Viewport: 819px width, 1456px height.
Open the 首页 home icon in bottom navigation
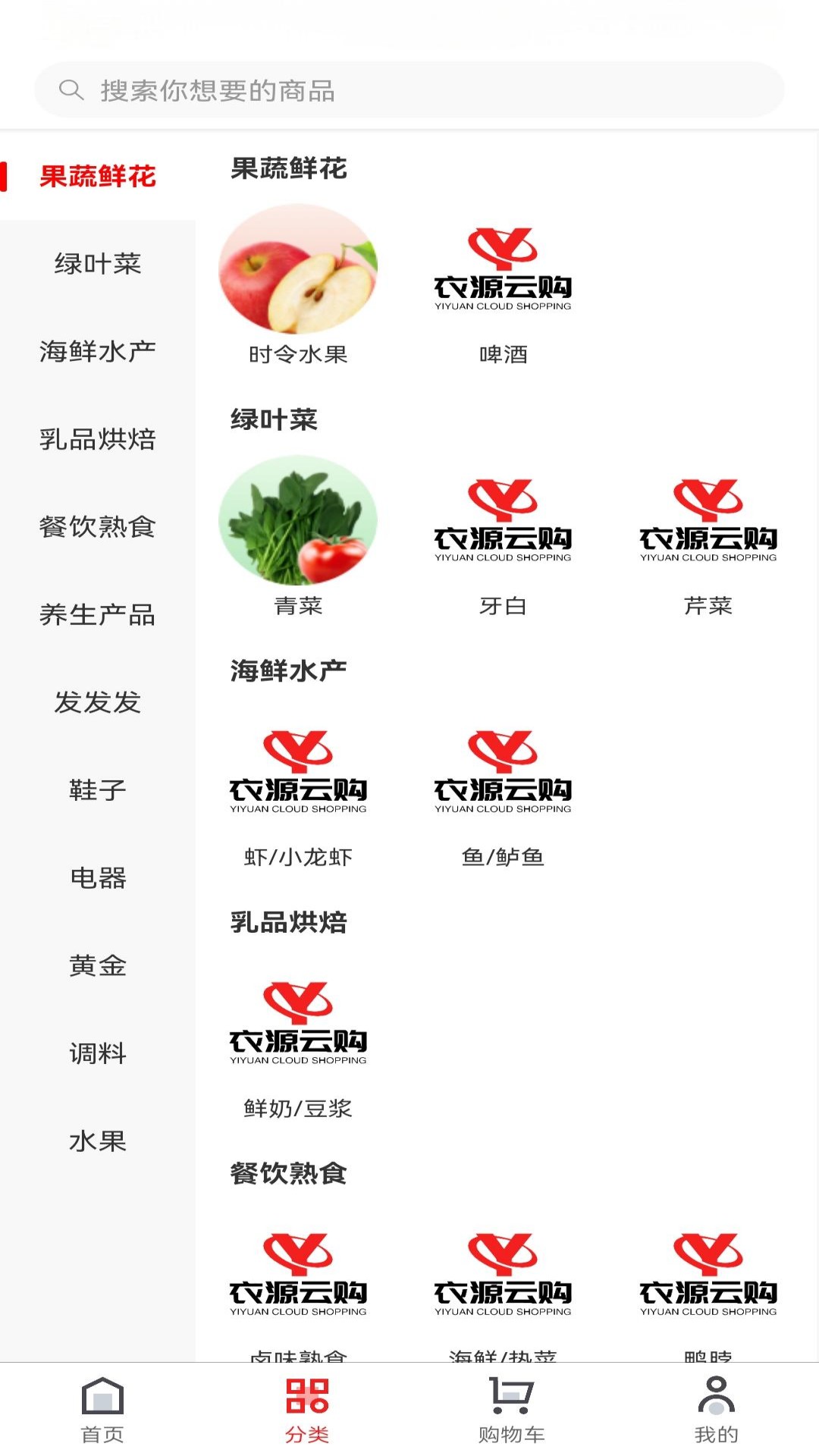[x=102, y=1407]
